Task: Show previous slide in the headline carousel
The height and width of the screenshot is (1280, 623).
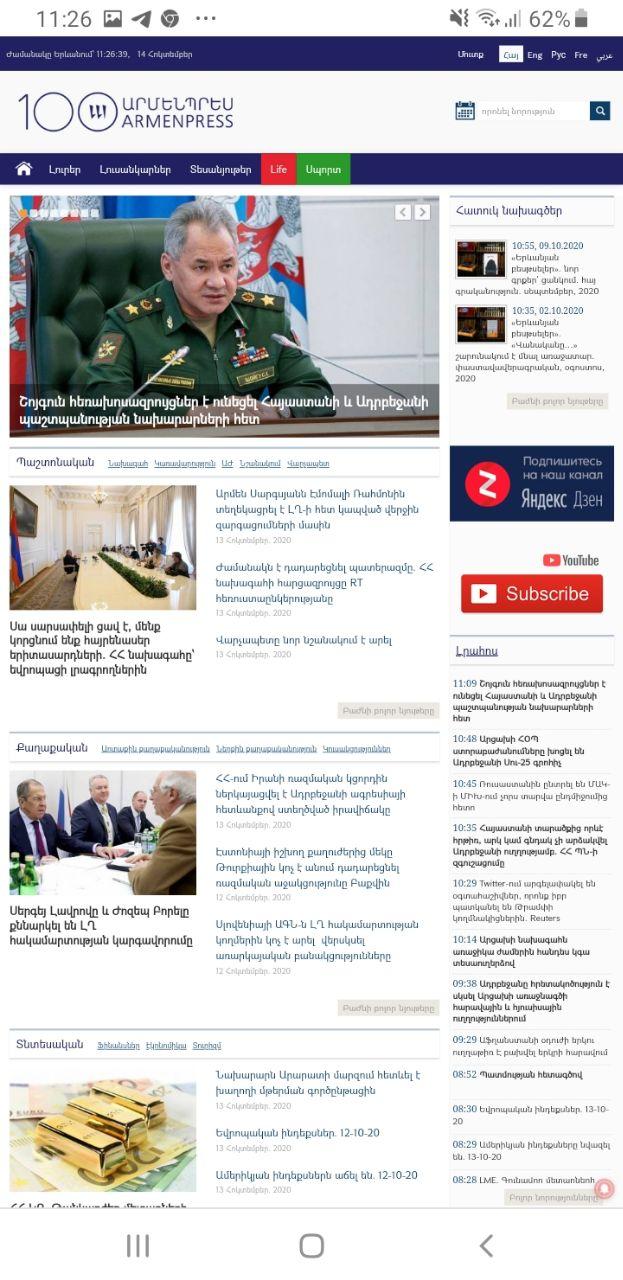Action: coord(403,212)
